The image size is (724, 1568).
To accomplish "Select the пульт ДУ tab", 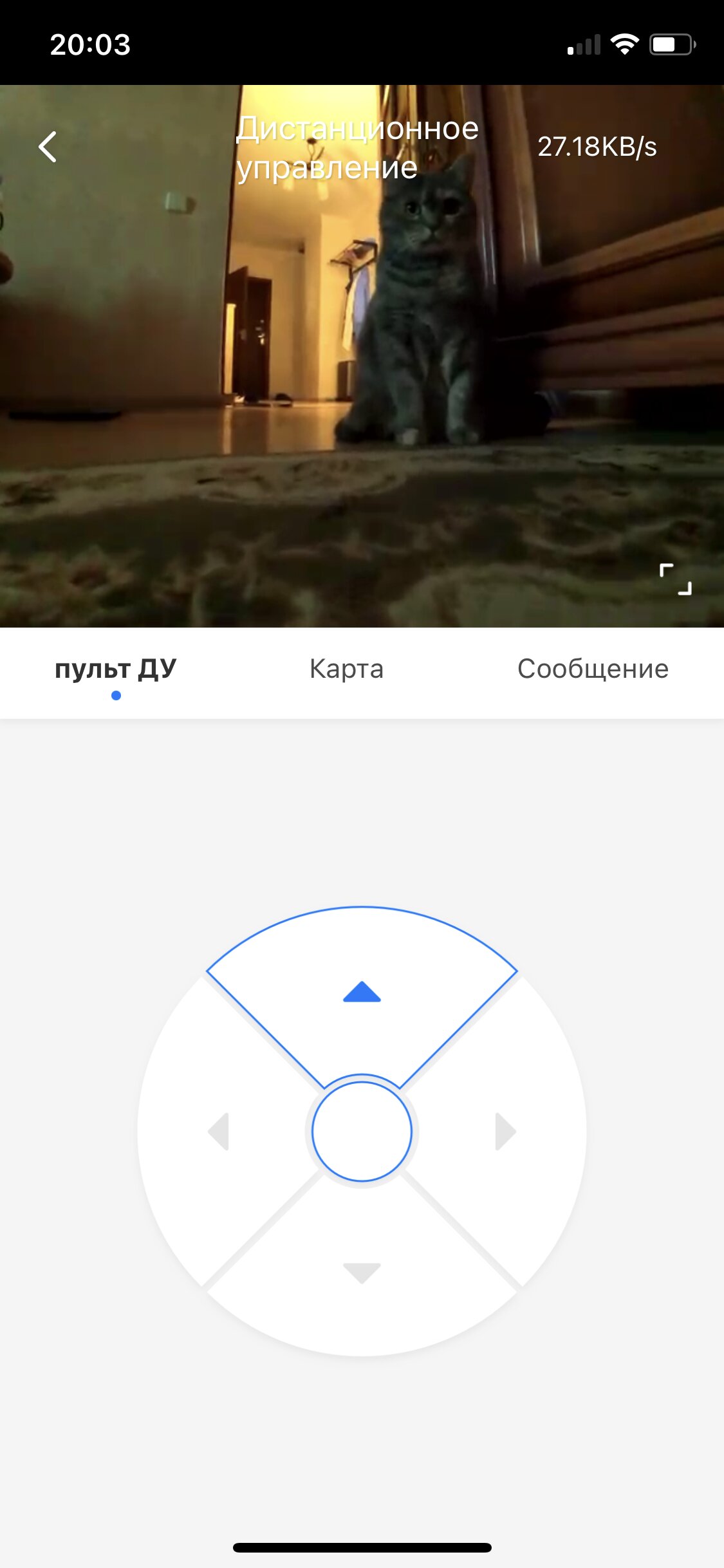I will pyautogui.click(x=116, y=669).
